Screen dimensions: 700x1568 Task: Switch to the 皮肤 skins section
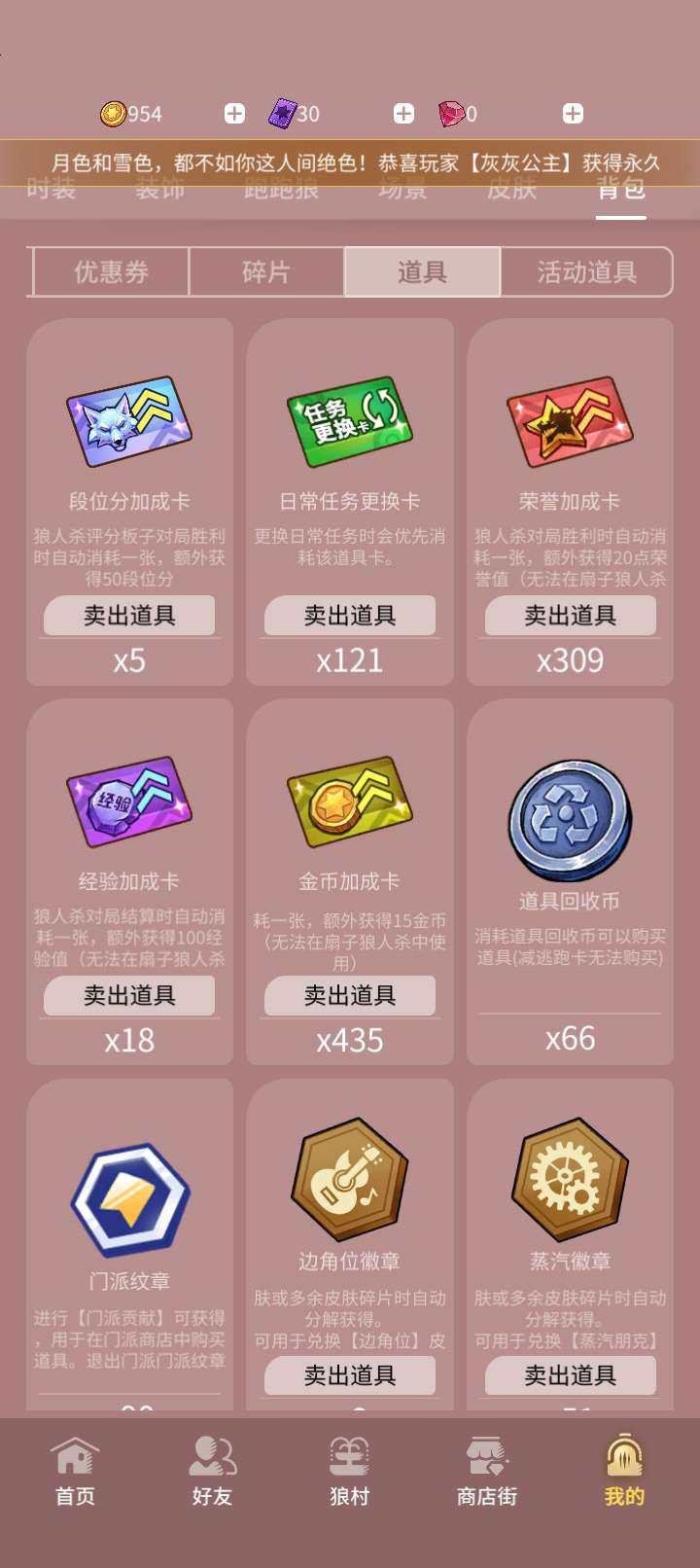pos(509,191)
